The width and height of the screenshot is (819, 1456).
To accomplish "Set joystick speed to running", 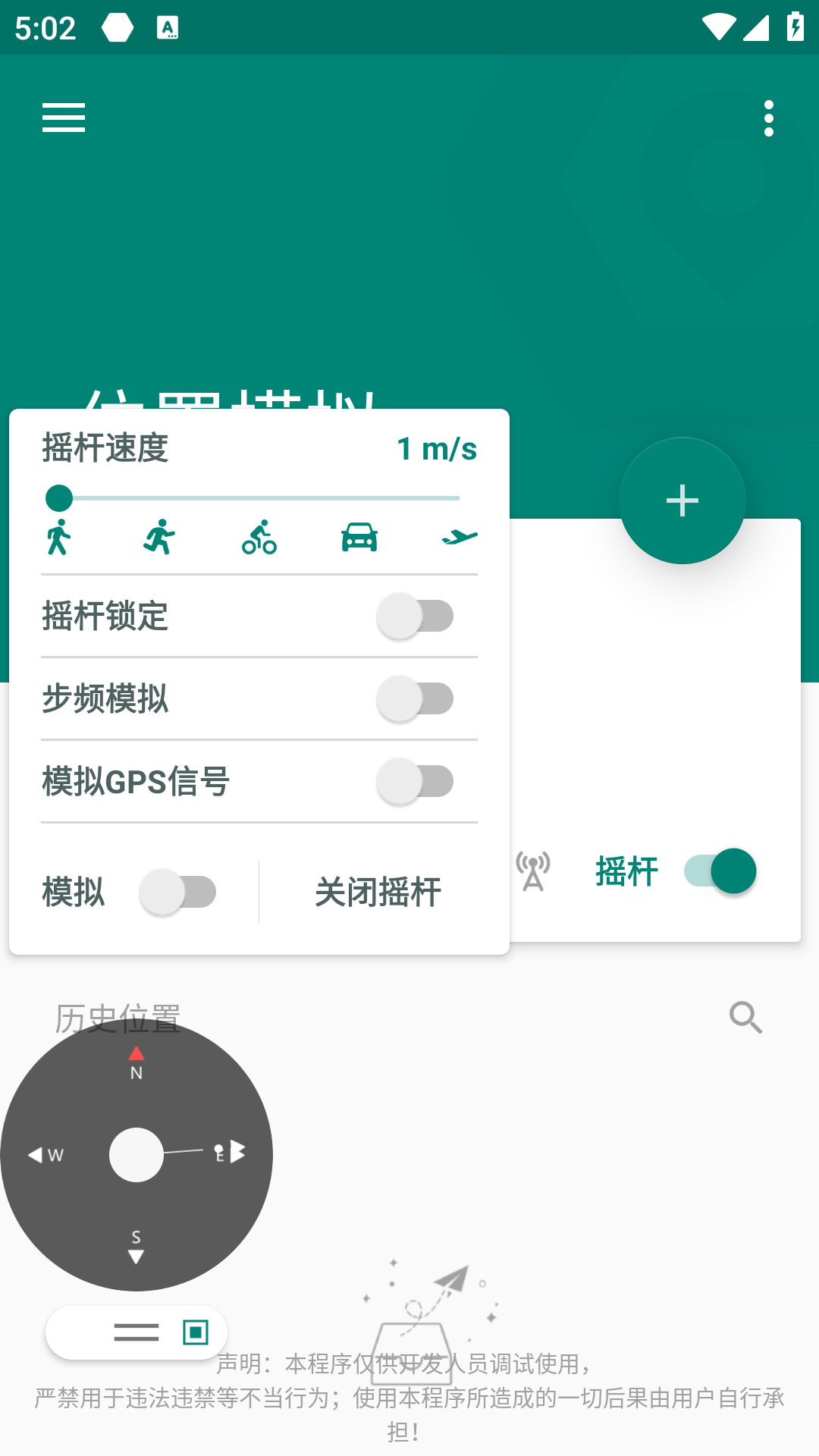I will 159,538.
